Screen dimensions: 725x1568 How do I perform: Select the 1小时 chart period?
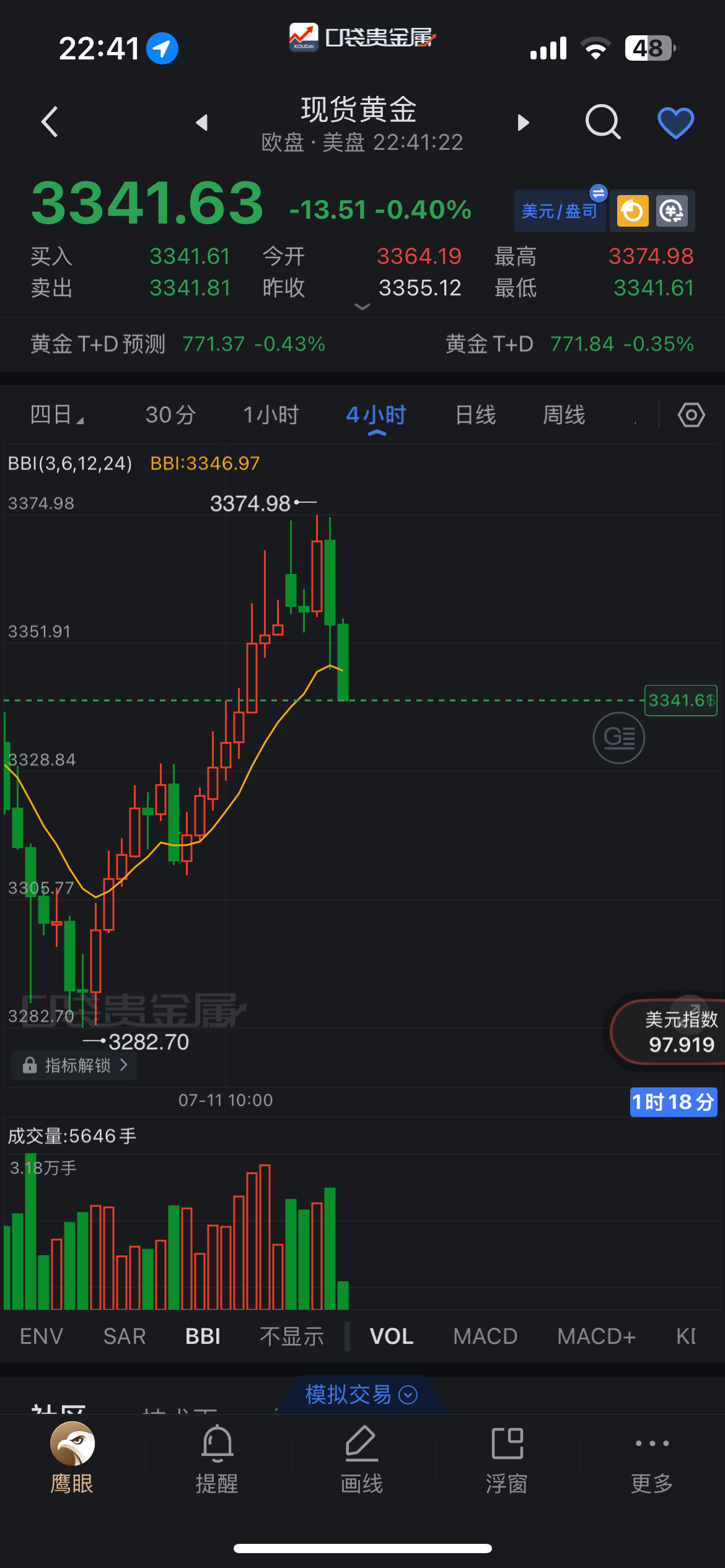(271, 414)
